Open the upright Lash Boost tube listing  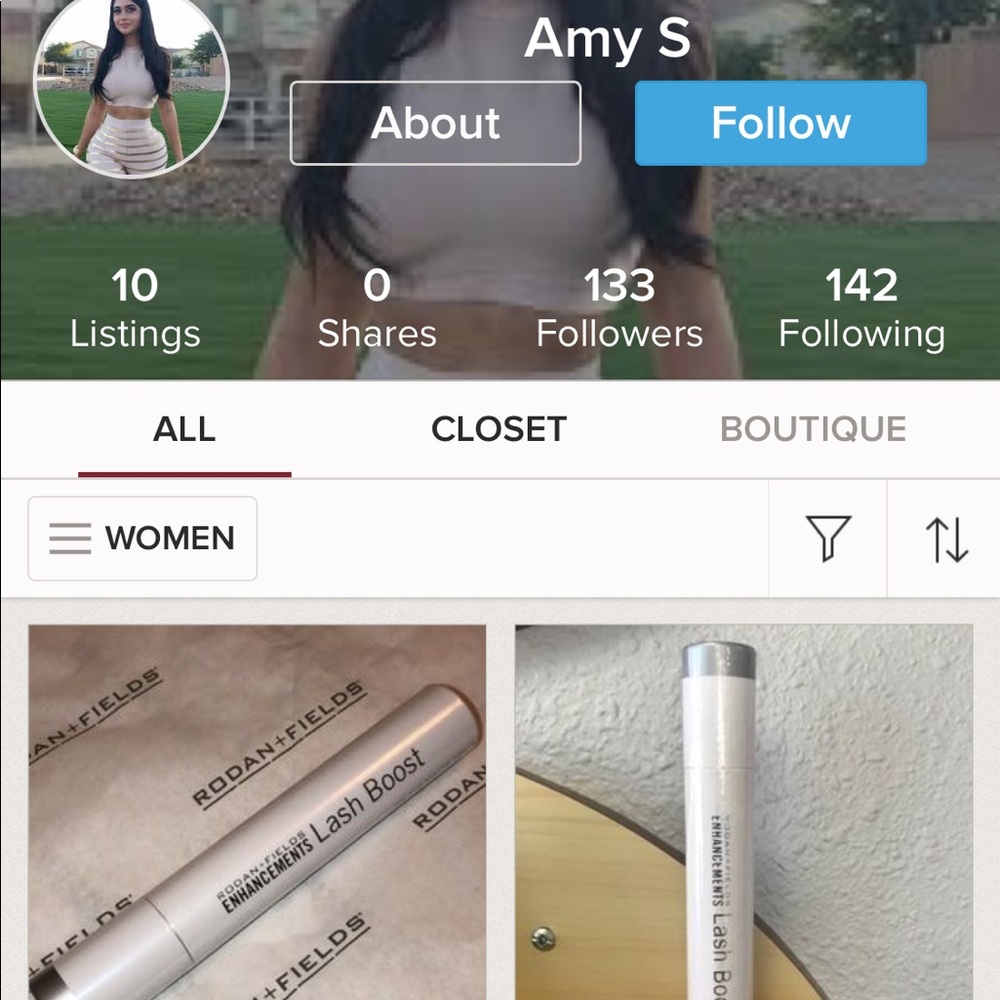pos(744,810)
